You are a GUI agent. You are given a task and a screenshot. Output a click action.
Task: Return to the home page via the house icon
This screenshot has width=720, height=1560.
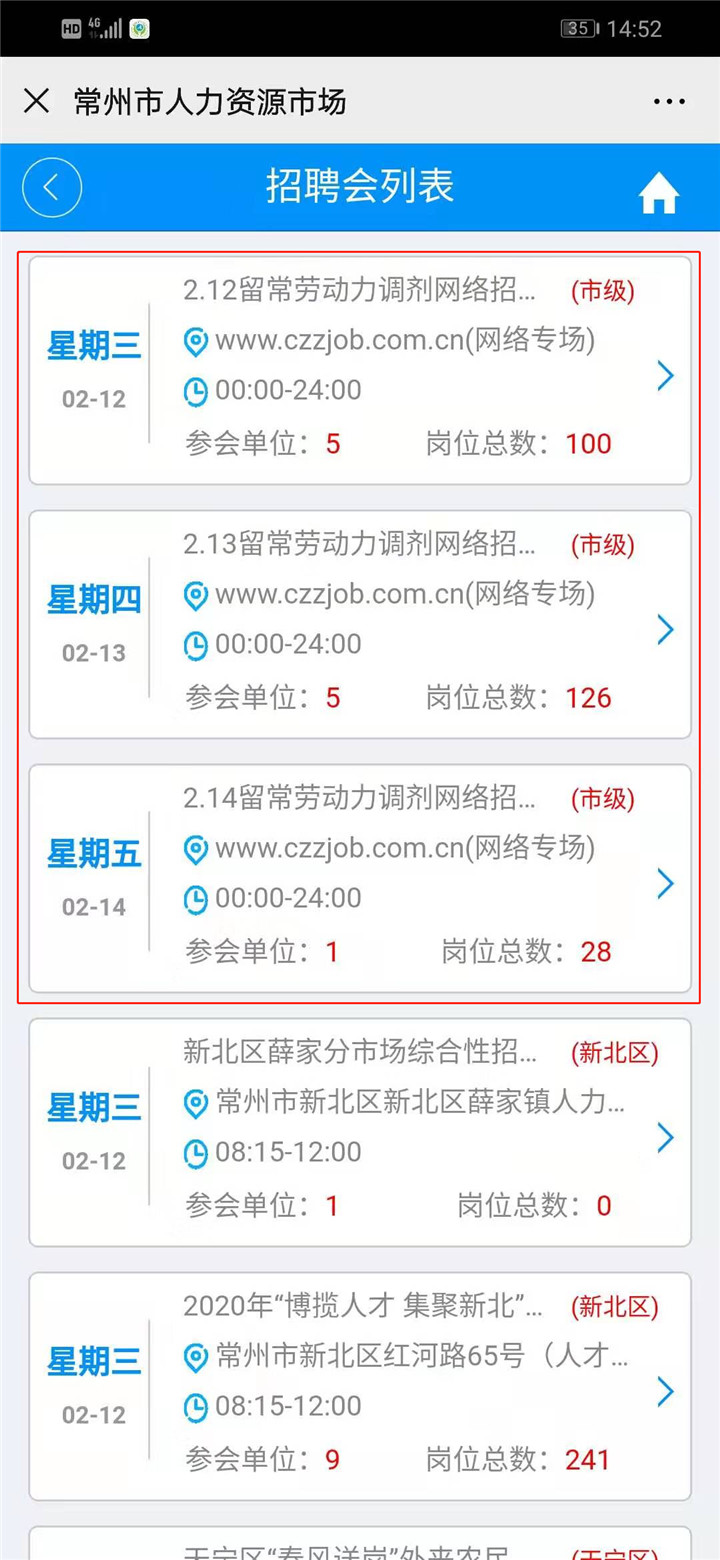pyautogui.click(x=659, y=193)
